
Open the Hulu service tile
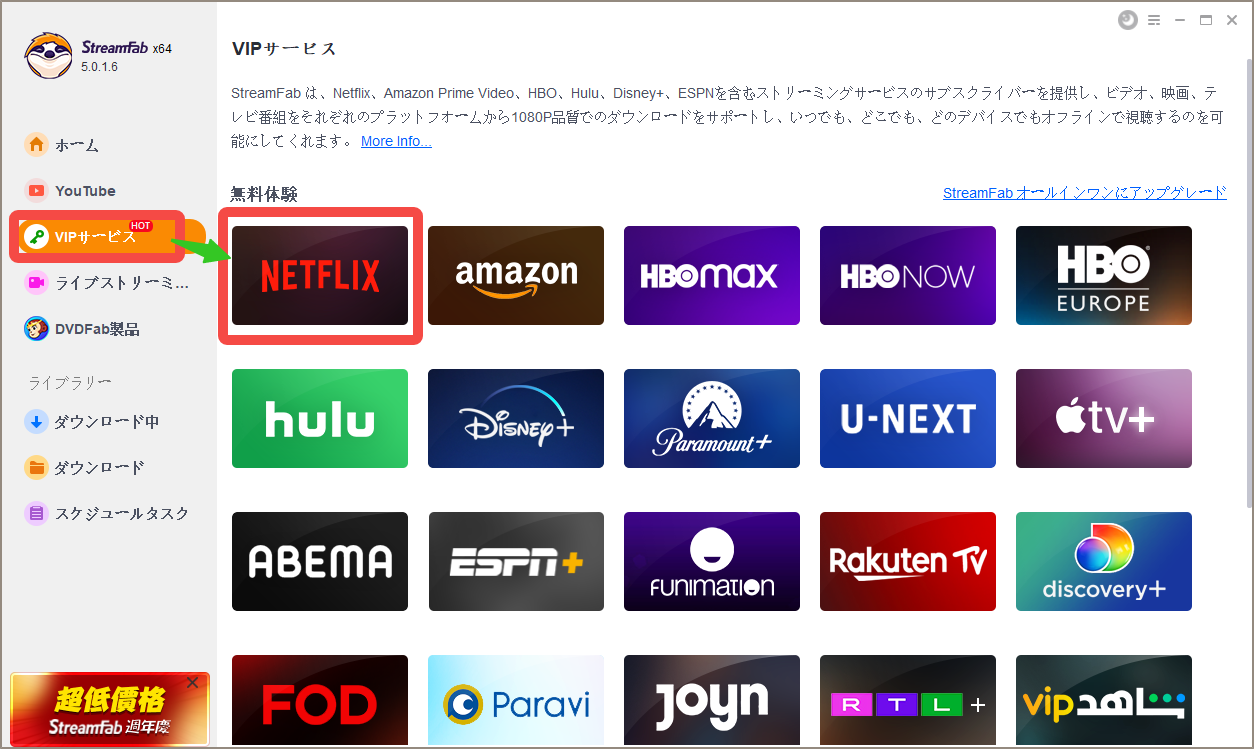click(x=320, y=418)
